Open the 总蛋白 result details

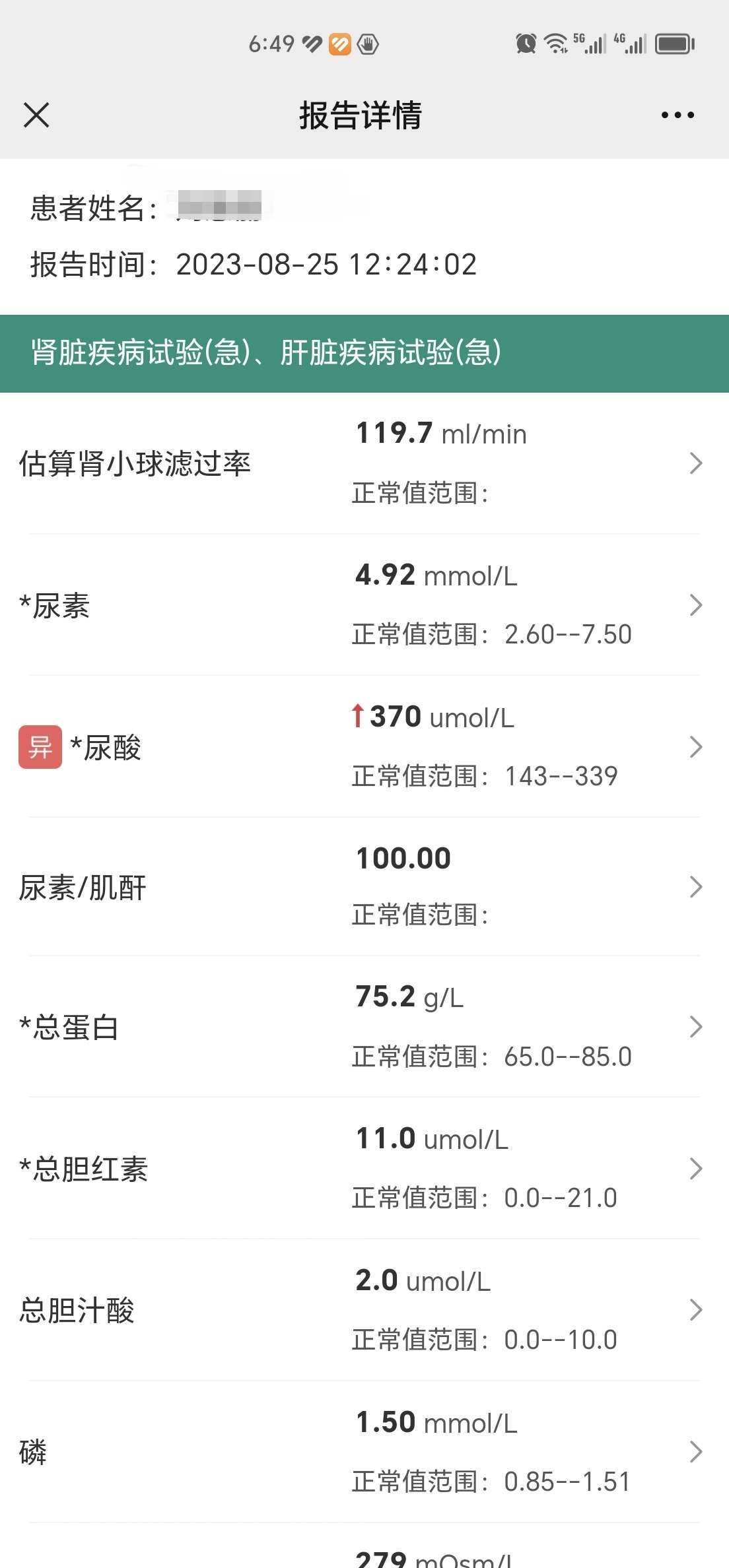pyautogui.click(x=364, y=1027)
